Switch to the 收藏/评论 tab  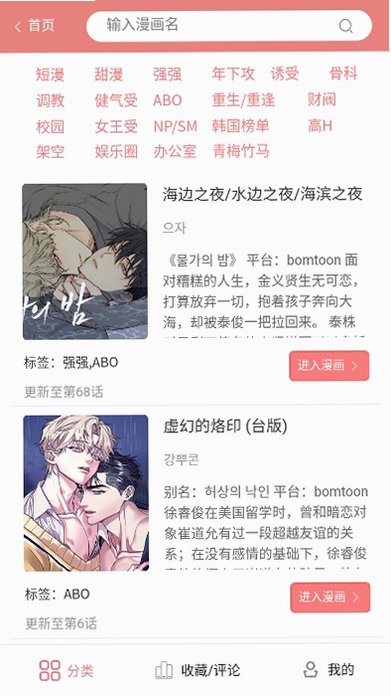(x=197, y=670)
